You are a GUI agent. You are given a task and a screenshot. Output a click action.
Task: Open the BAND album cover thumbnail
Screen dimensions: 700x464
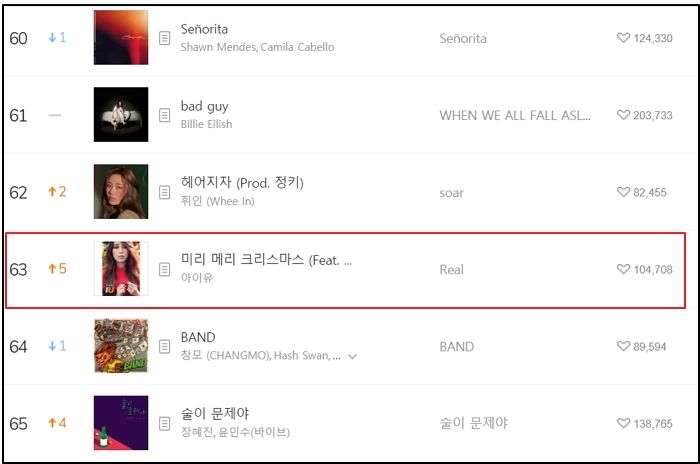click(x=120, y=346)
